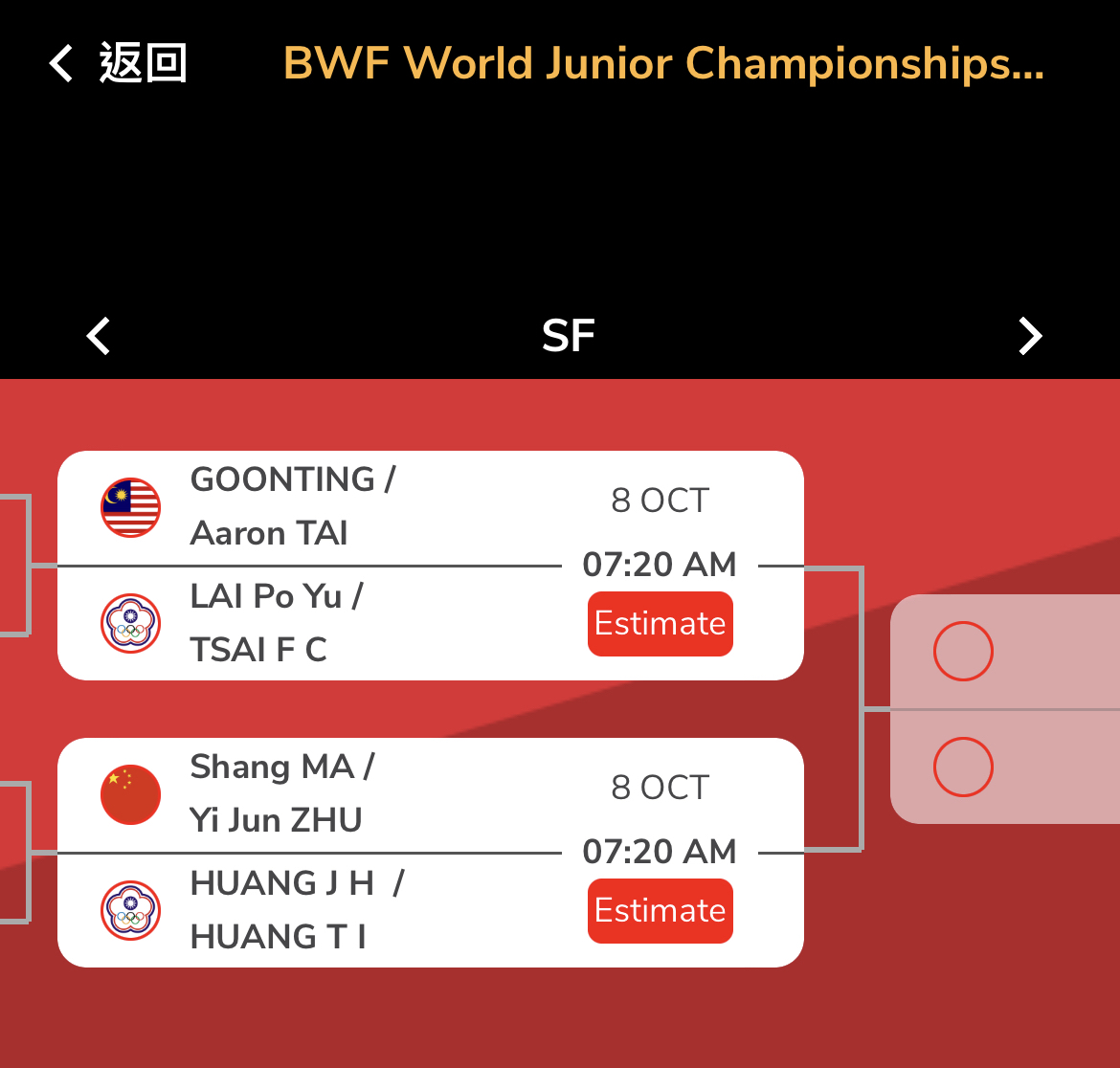Open the pending final match card
The width and height of the screenshot is (1120, 1068).
1005,709
